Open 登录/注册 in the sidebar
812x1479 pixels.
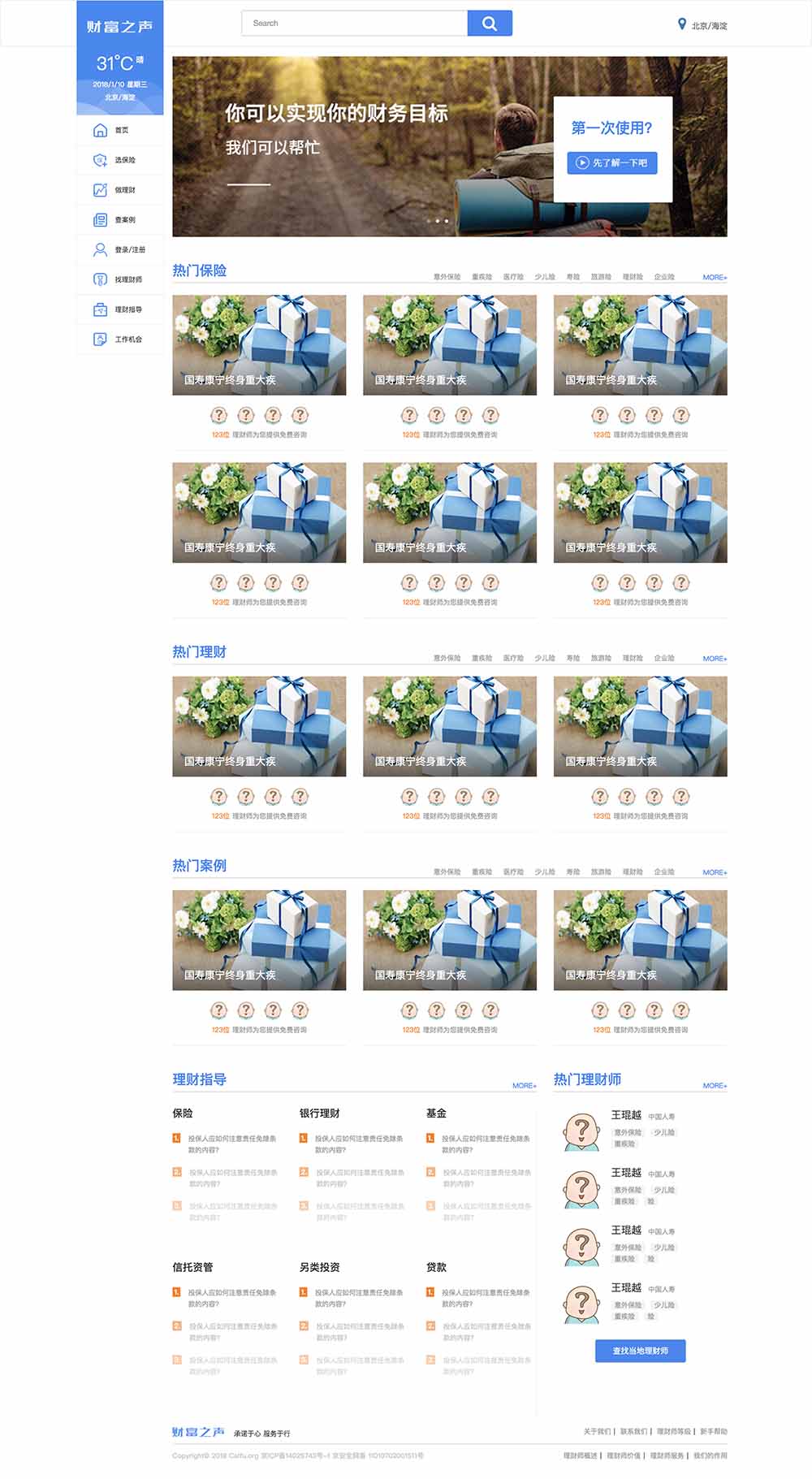coord(120,249)
